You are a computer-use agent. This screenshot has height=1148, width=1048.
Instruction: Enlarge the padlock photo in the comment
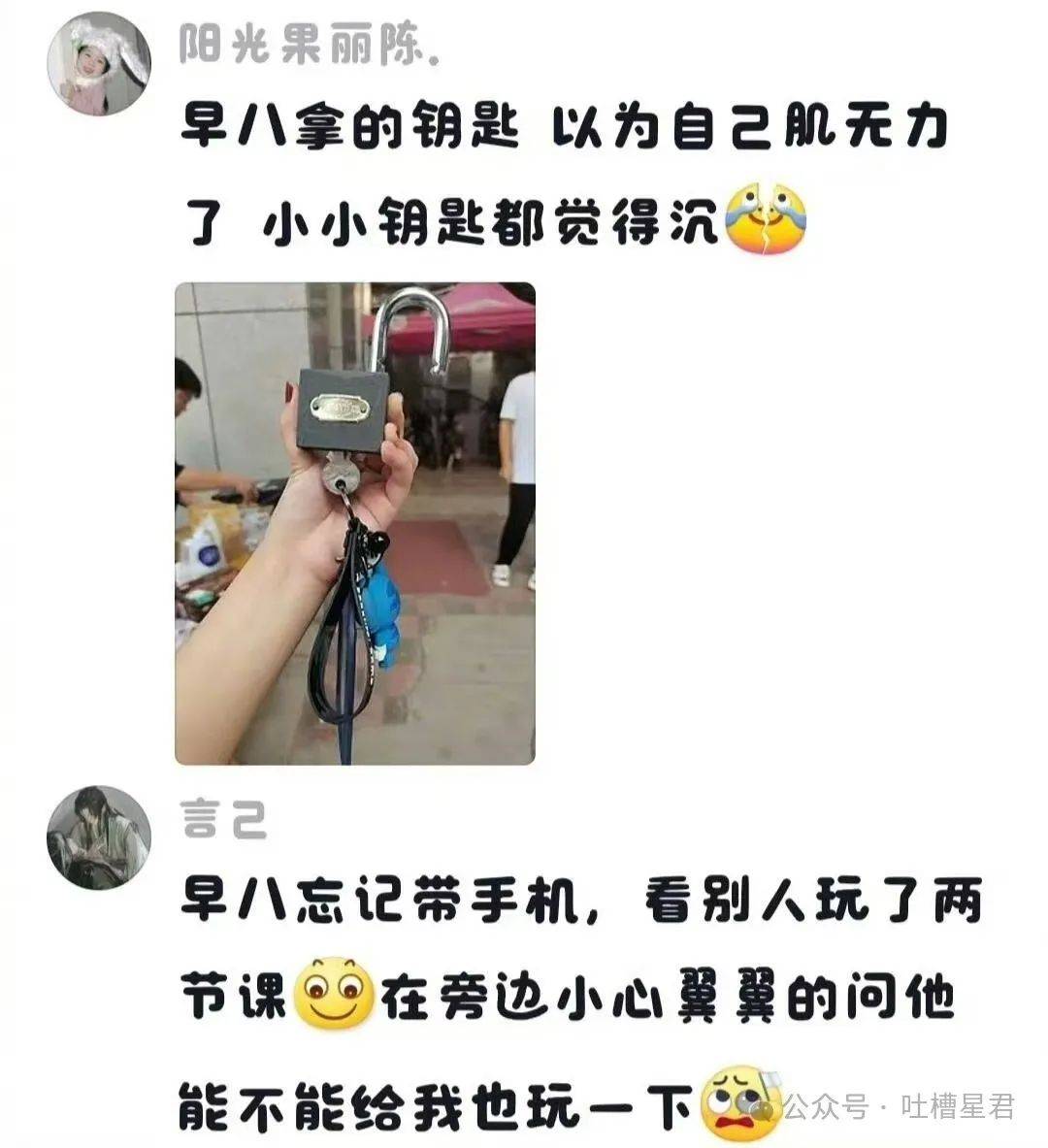[355, 523]
